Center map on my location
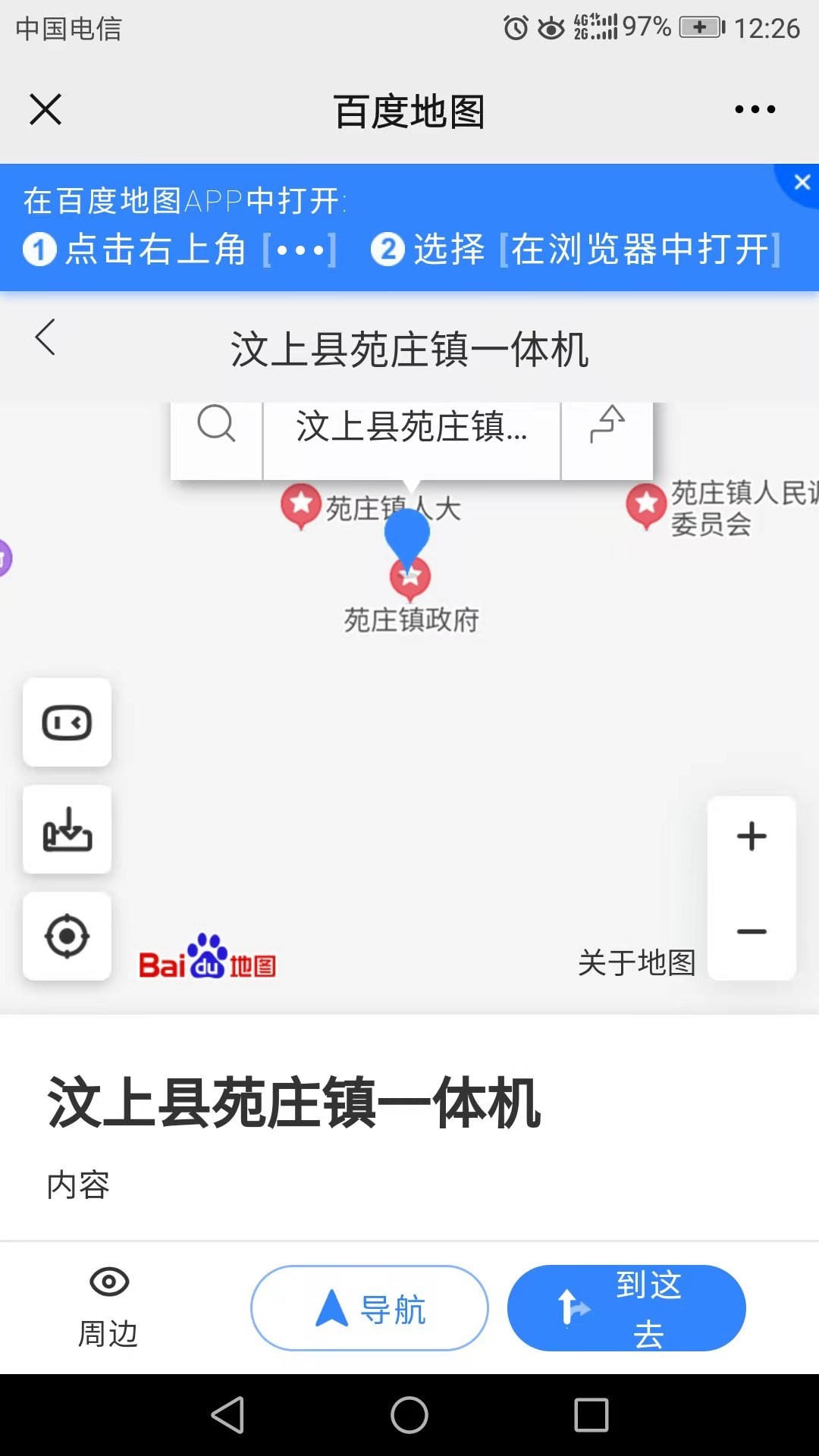819x1456 pixels. click(67, 937)
